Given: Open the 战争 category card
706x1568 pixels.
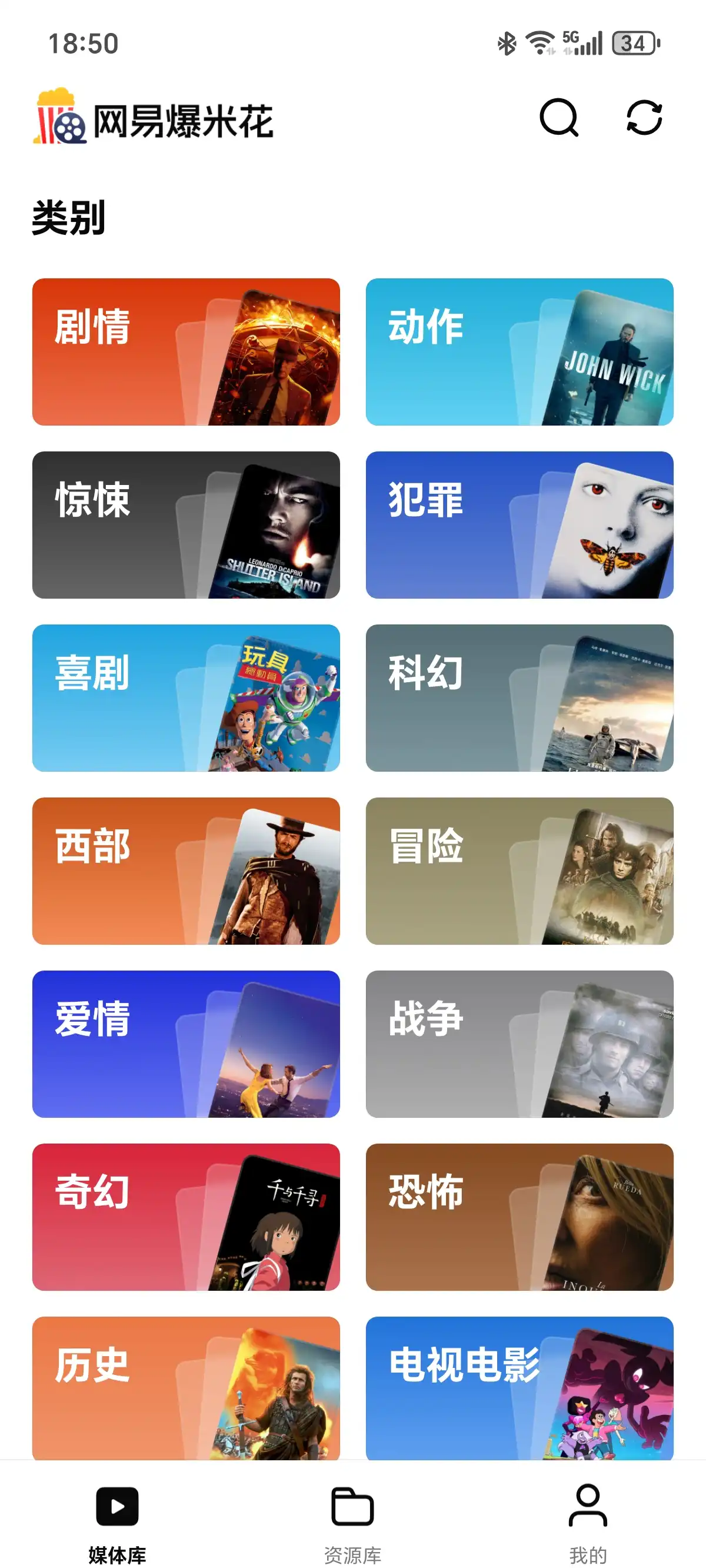Looking at the screenshot, I should pos(519,1044).
